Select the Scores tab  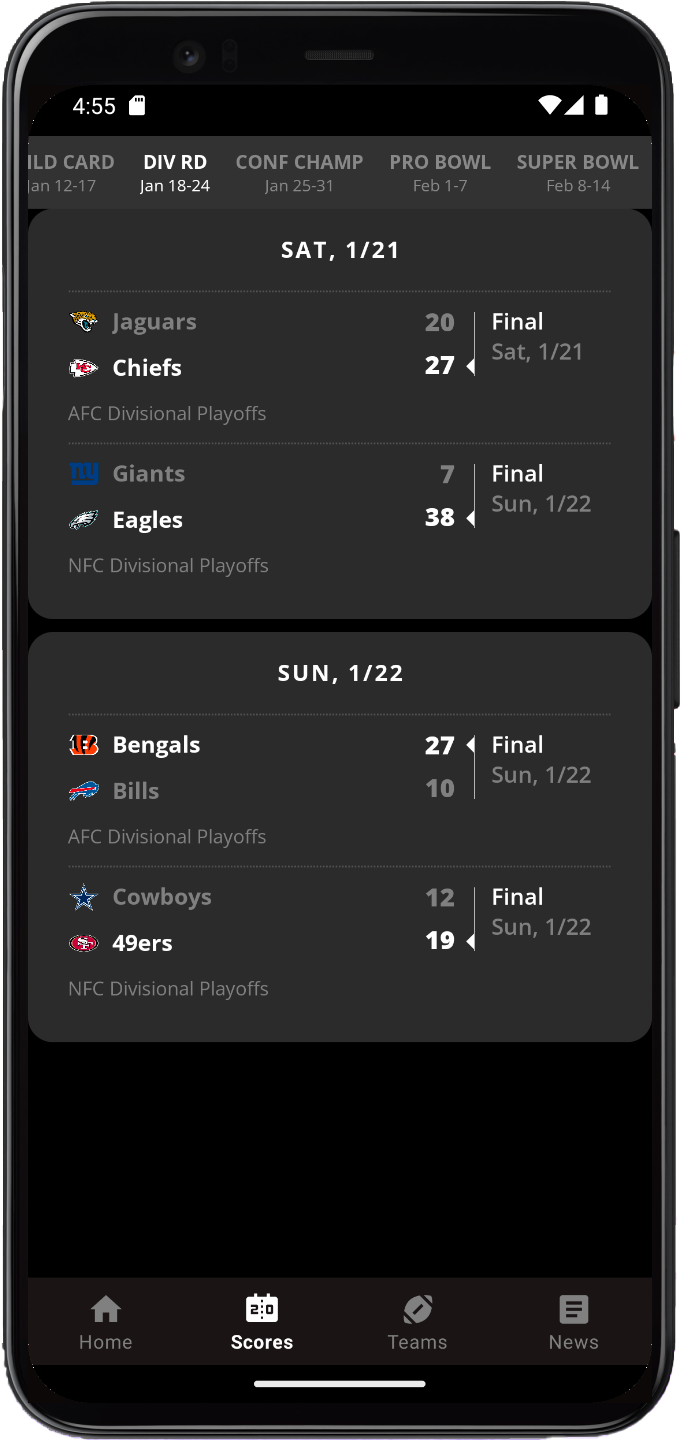click(x=262, y=1322)
